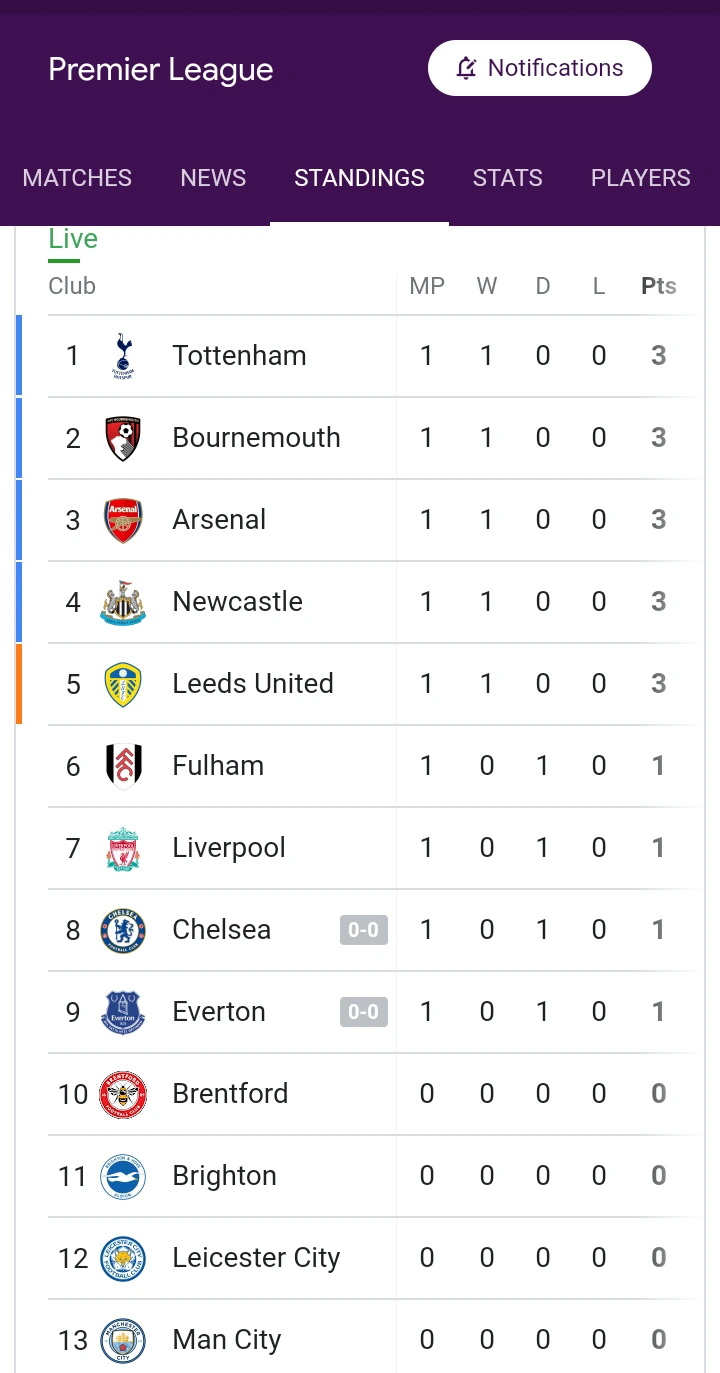
Task: Select the Standings tab
Action: pos(359,178)
